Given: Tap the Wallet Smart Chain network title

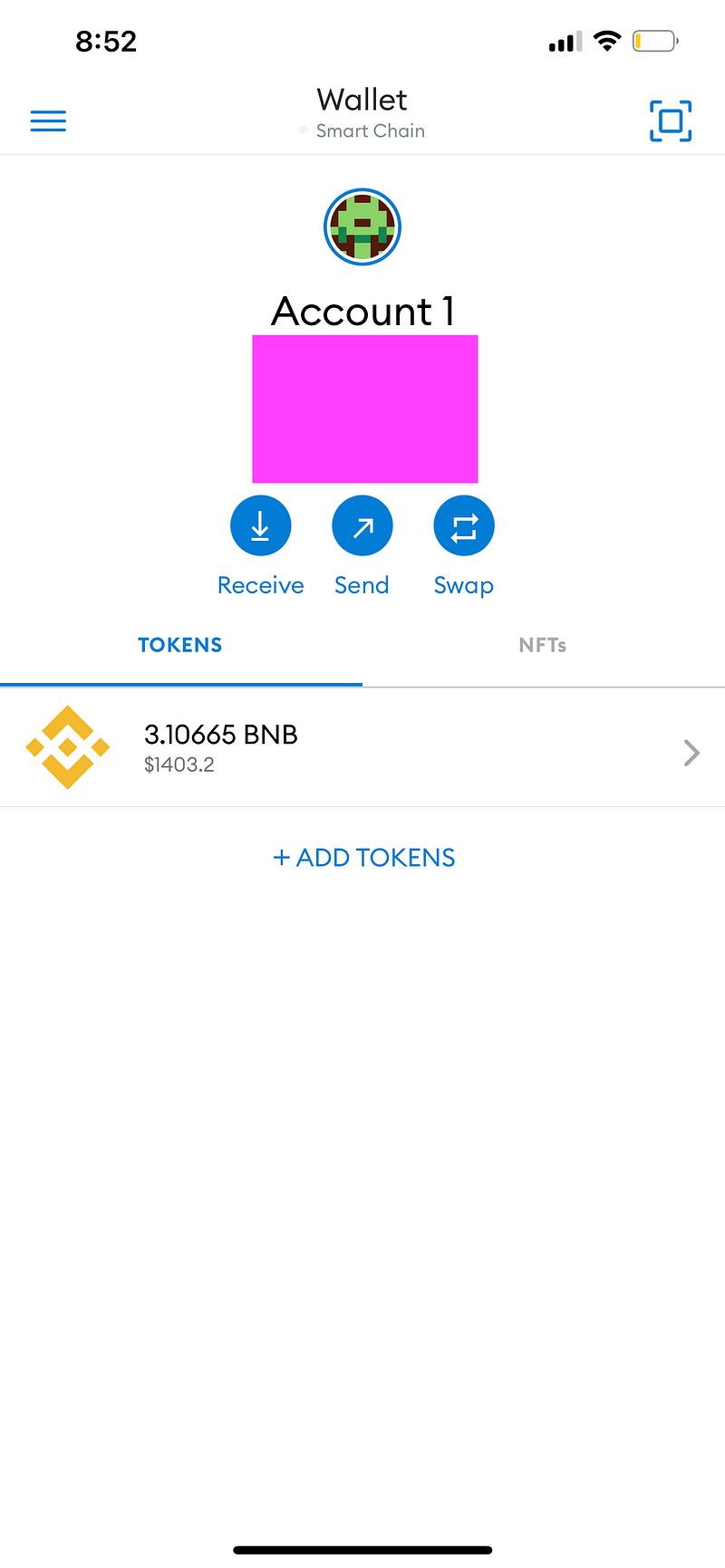Looking at the screenshot, I should [362, 113].
